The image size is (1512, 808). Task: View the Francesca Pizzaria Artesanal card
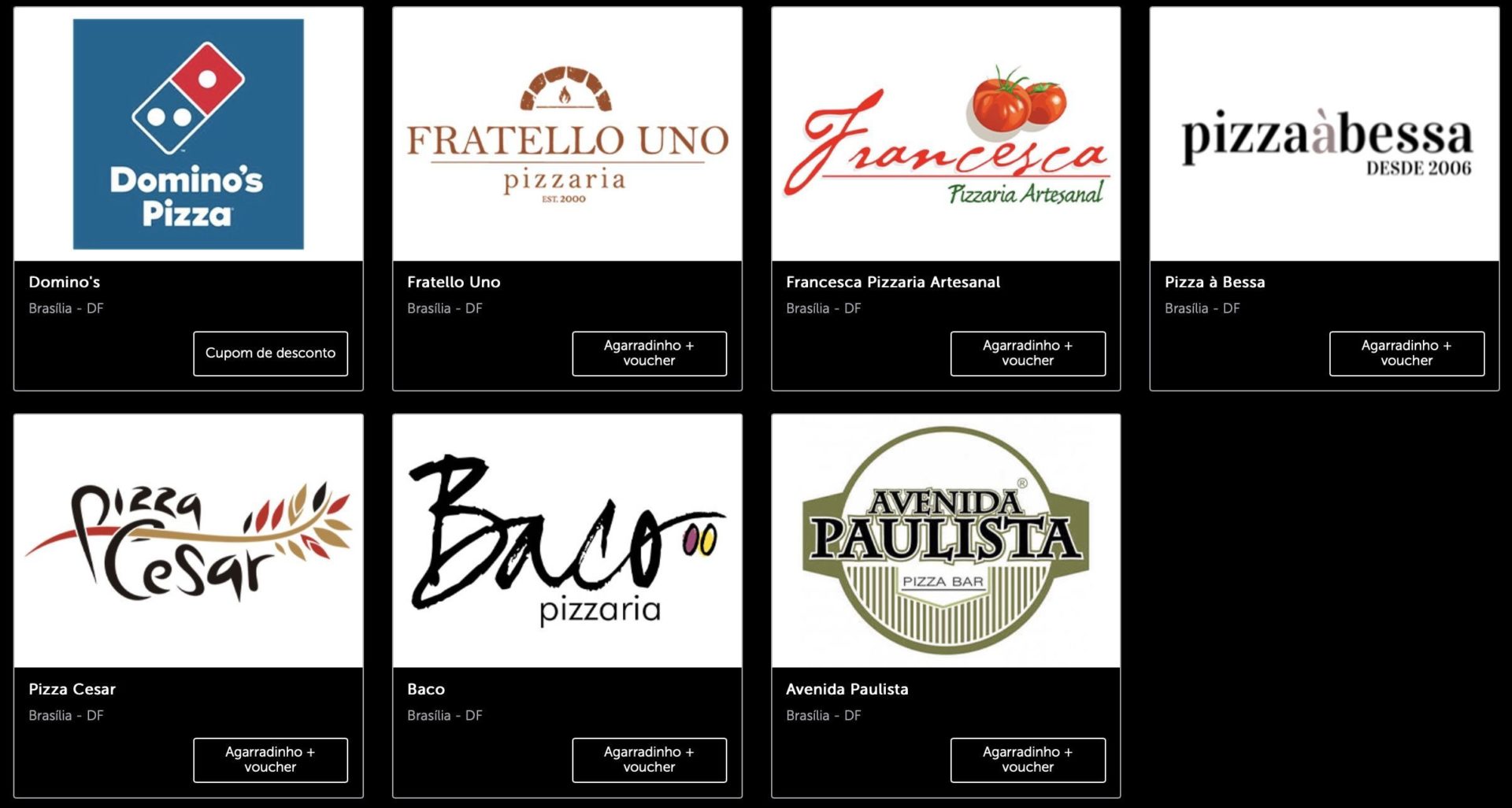(946, 135)
